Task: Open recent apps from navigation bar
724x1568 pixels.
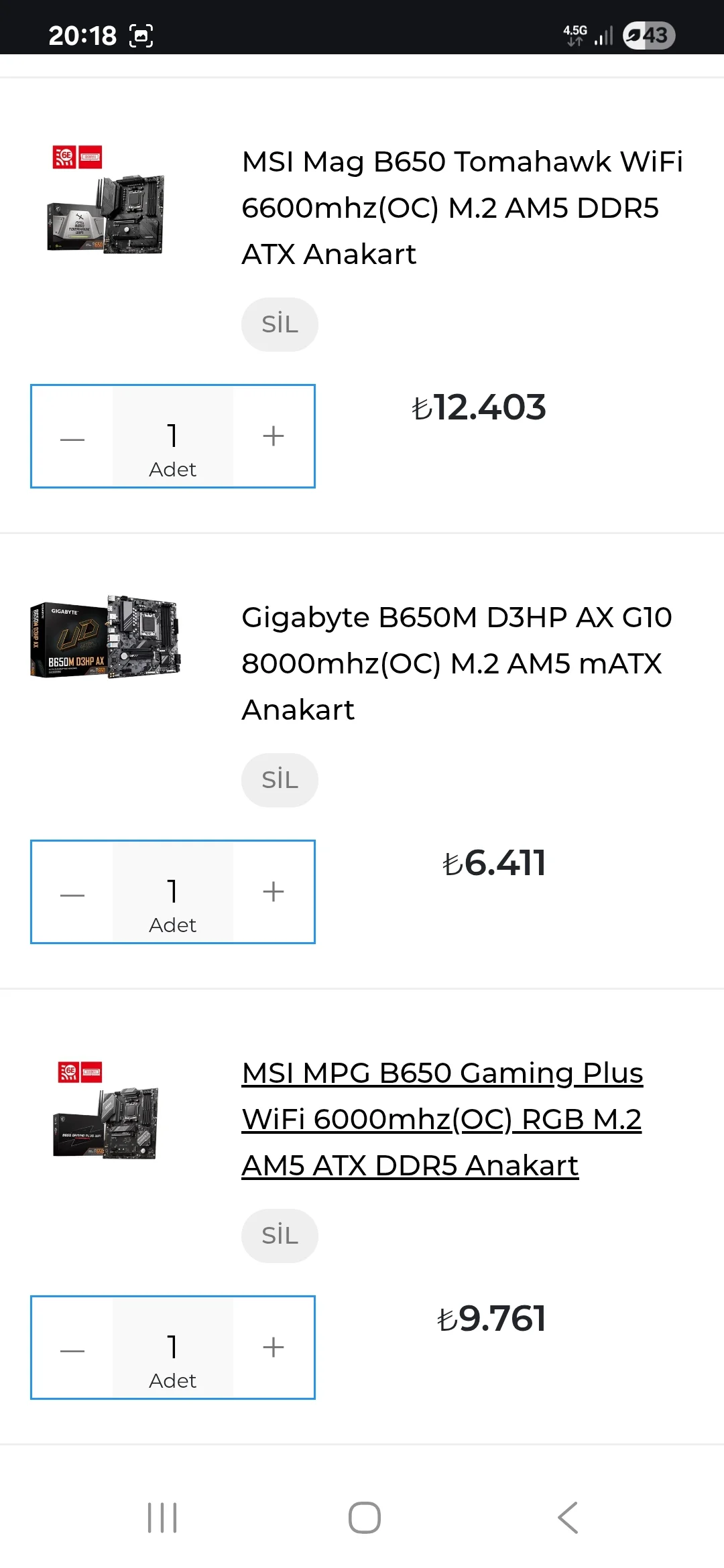Action: (162, 1518)
